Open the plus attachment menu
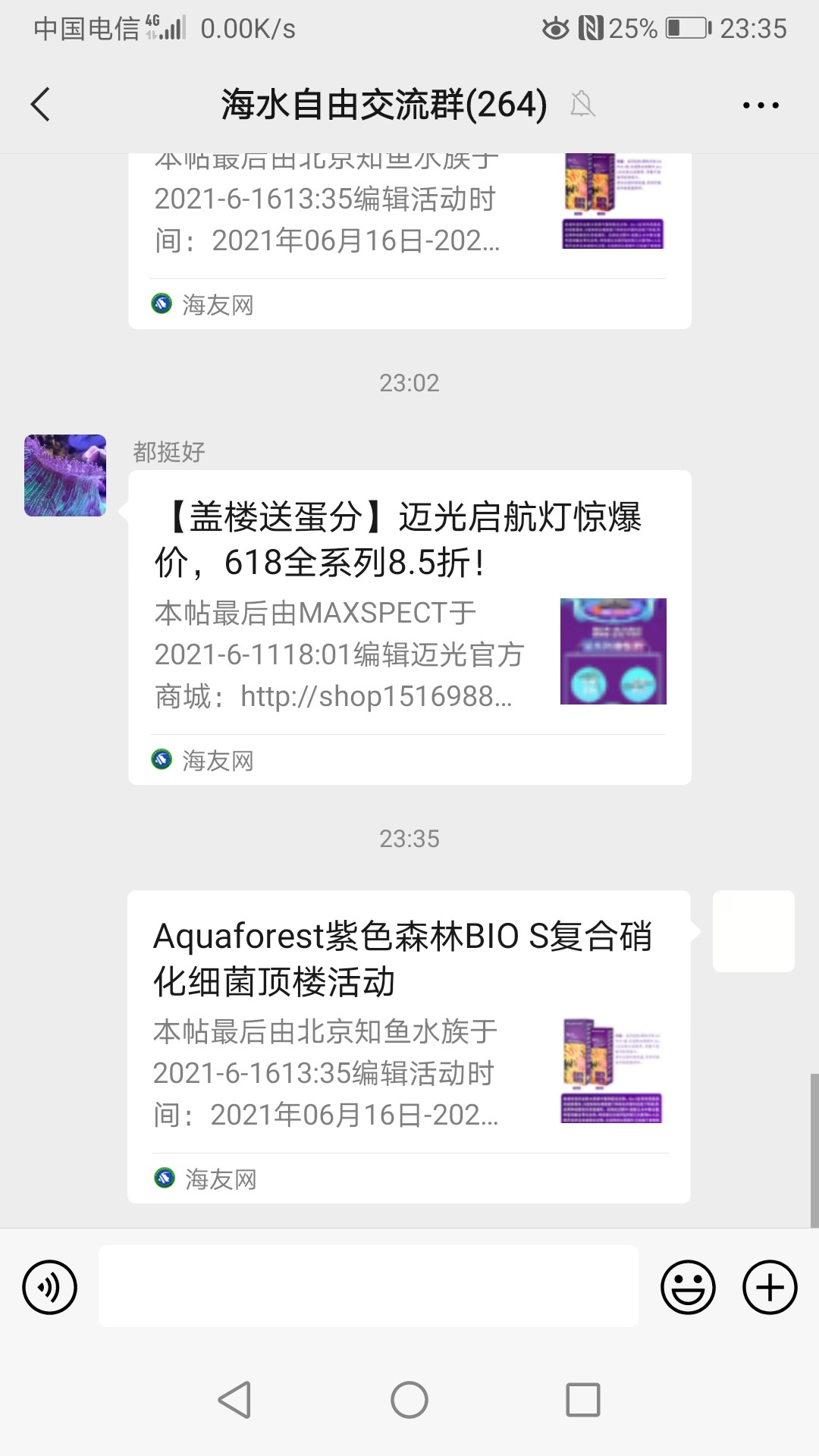 (x=769, y=1287)
